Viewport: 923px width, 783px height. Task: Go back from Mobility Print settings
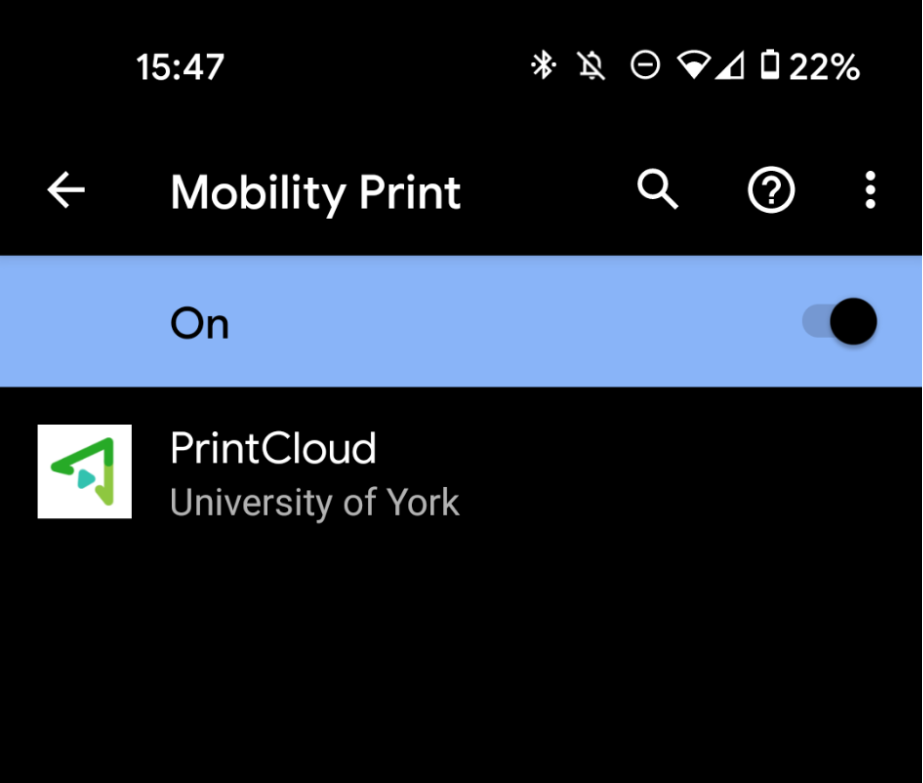[66, 190]
